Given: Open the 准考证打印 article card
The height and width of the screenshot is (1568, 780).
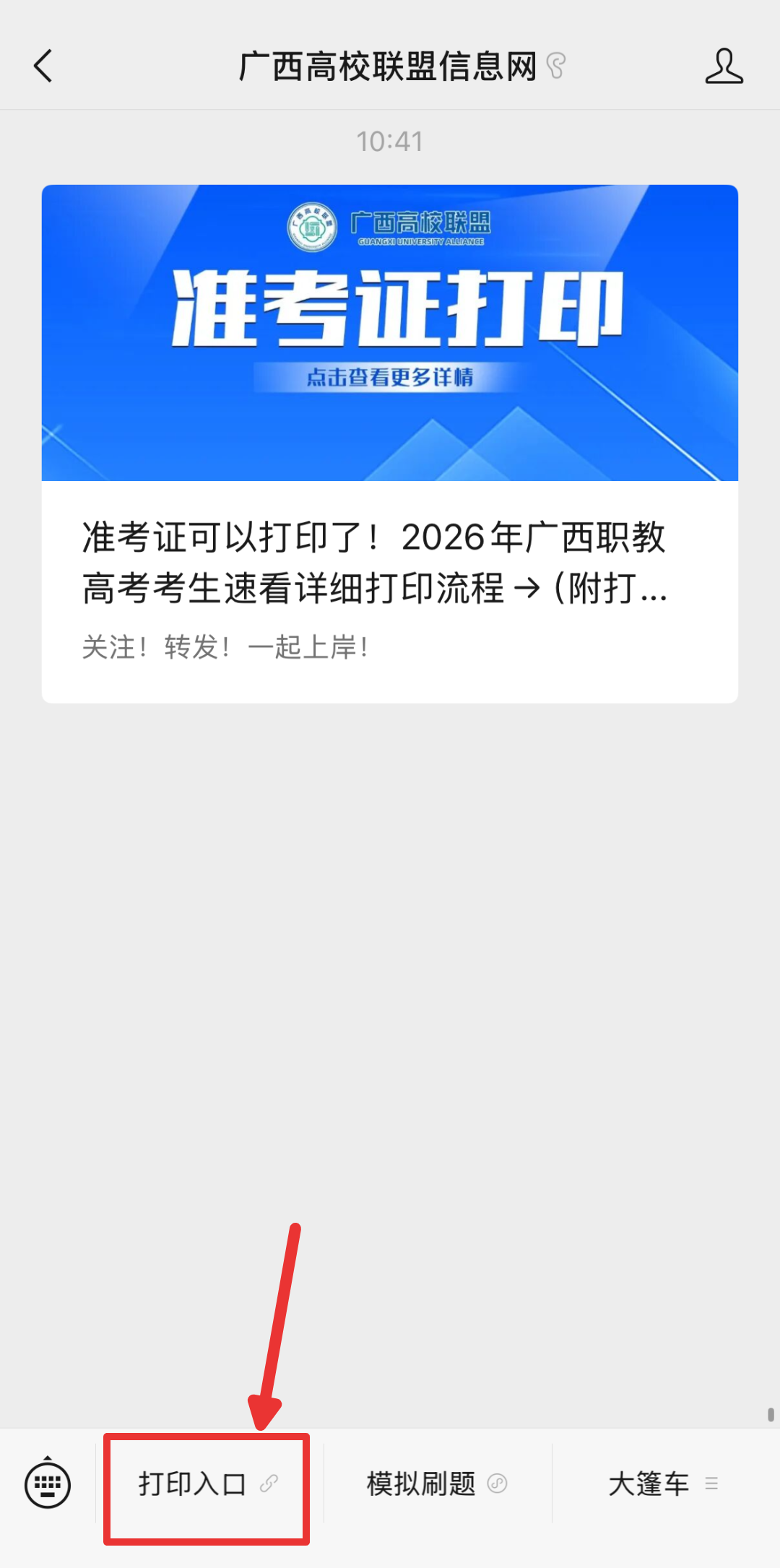Looking at the screenshot, I should tap(390, 443).
